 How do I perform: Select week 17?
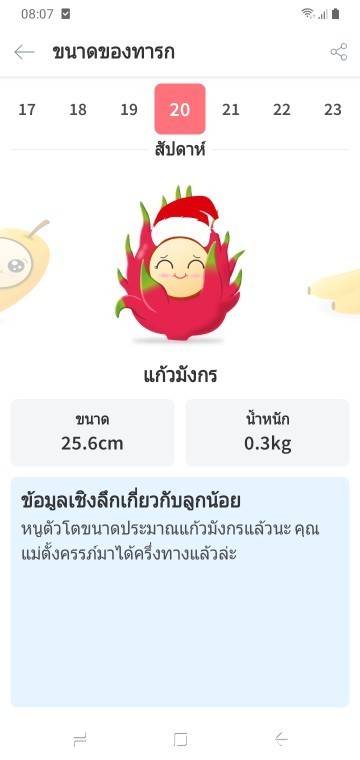[27, 110]
